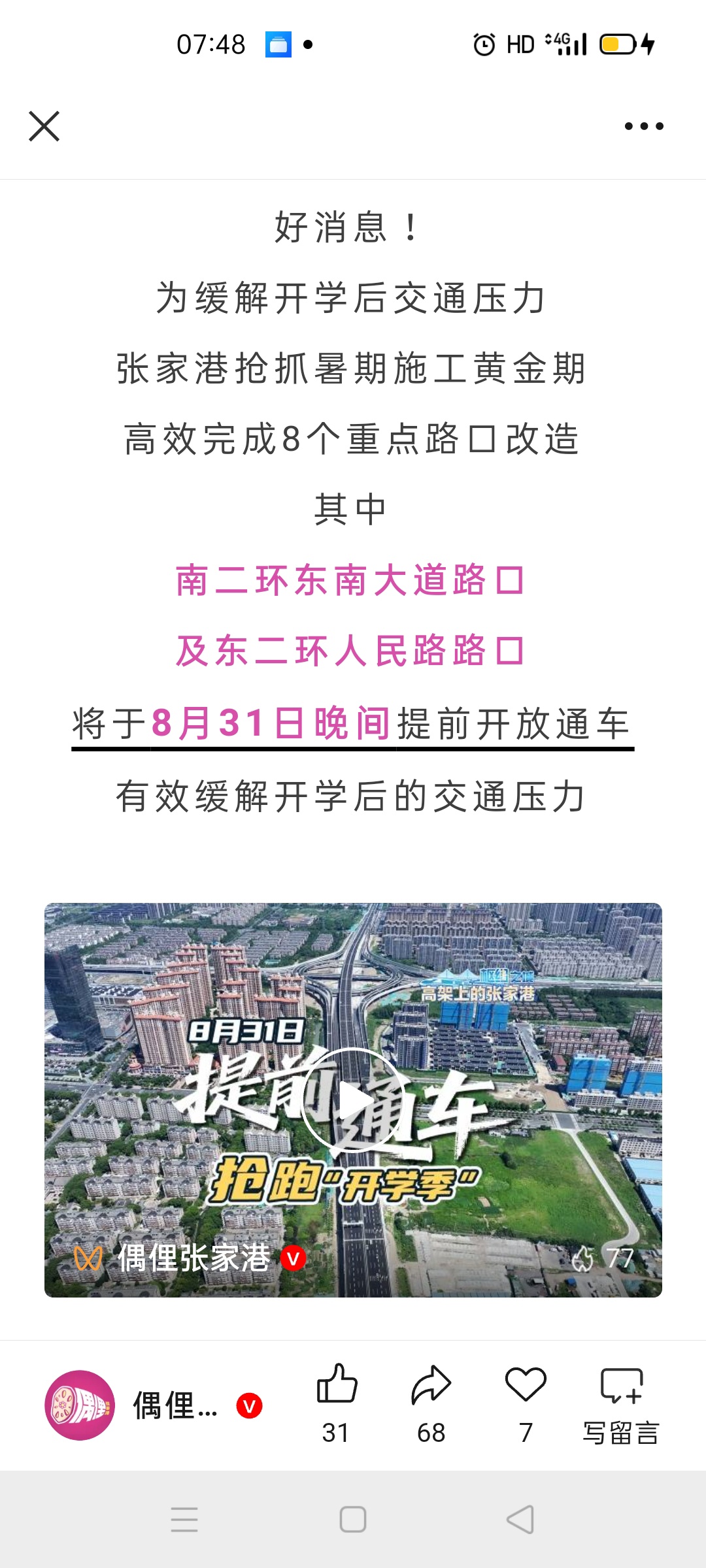Like the article with thumbs up
The height and width of the screenshot is (1568, 706).
pyautogui.click(x=337, y=1385)
